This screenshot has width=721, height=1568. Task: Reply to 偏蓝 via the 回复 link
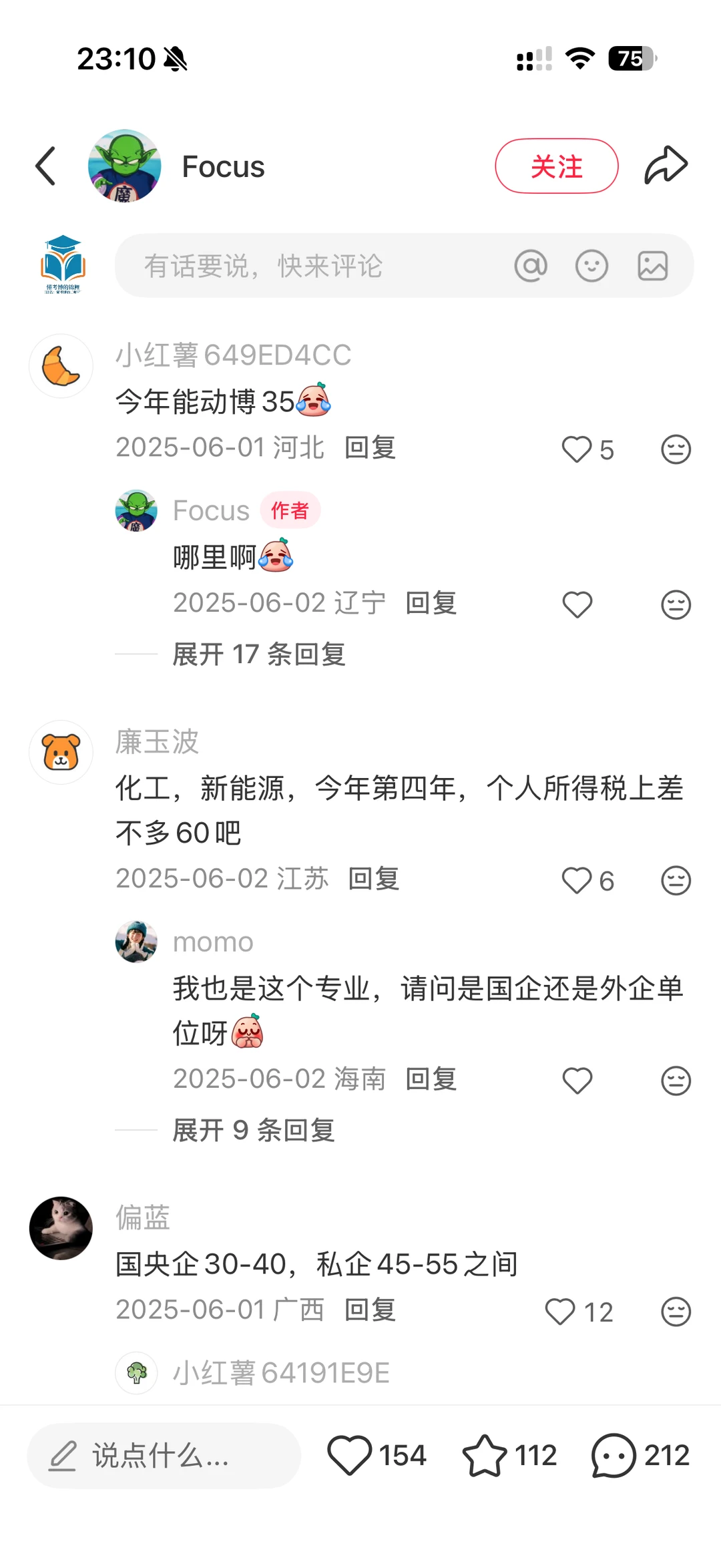[x=371, y=1310]
